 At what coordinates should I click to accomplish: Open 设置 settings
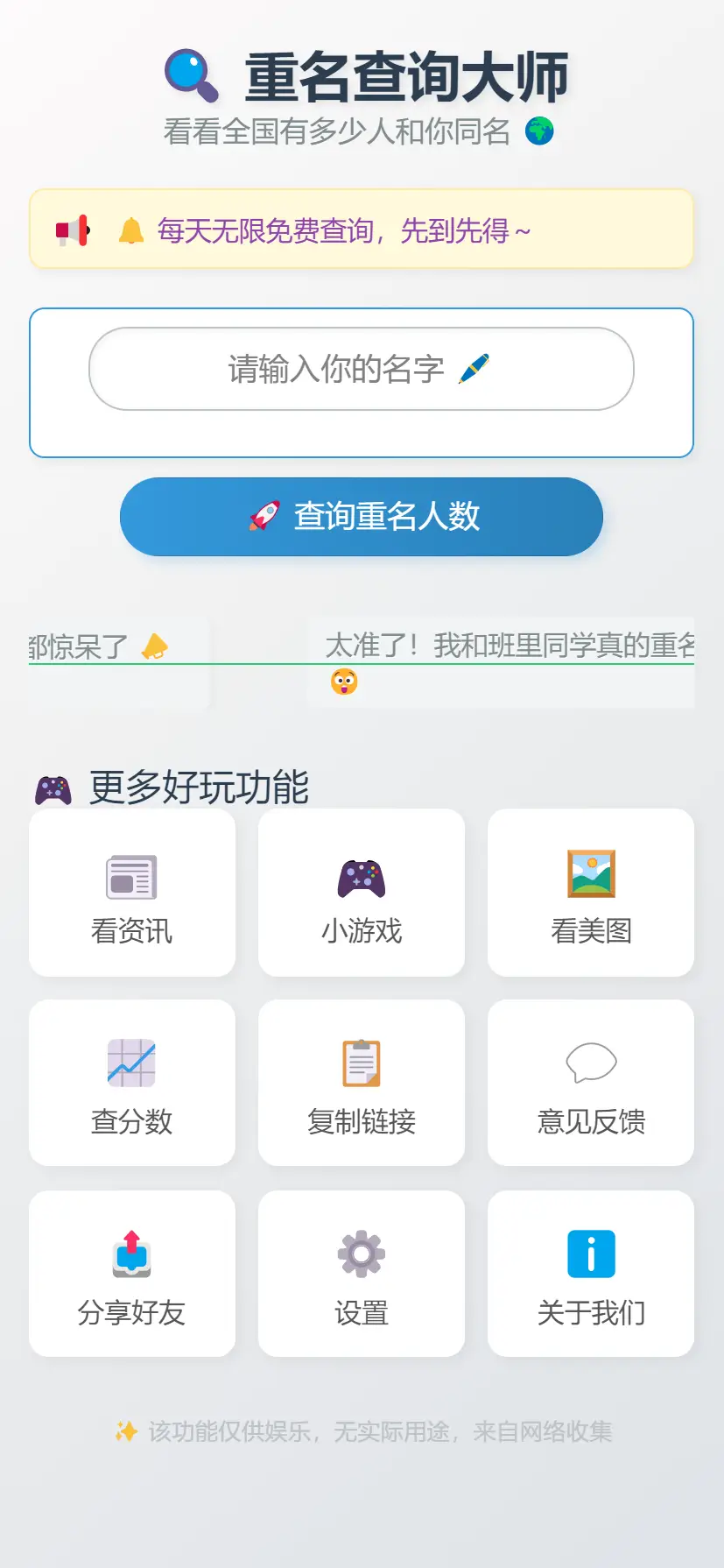[x=361, y=1274]
